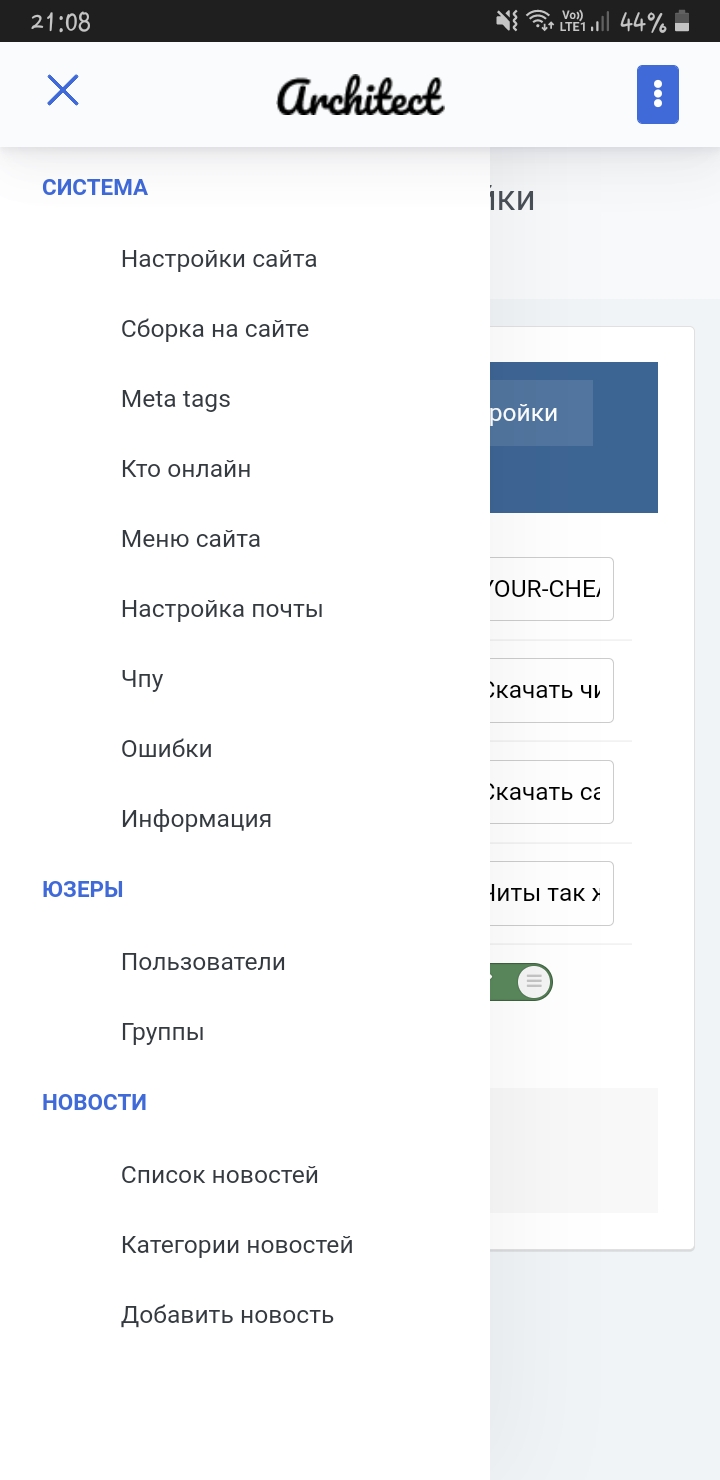
Task: Open Настройки сайта
Action: (219, 259)
